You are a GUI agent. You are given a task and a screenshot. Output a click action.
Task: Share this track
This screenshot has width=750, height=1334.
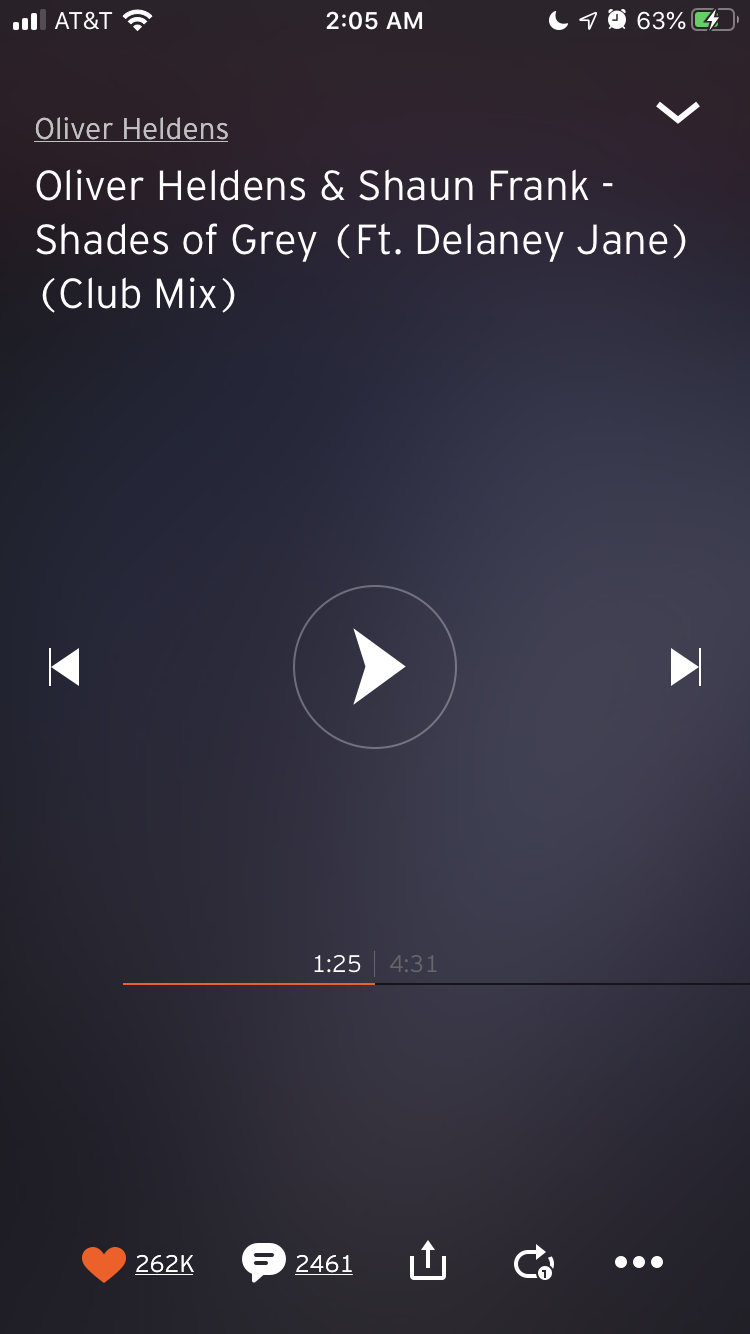coord(427,1260)
